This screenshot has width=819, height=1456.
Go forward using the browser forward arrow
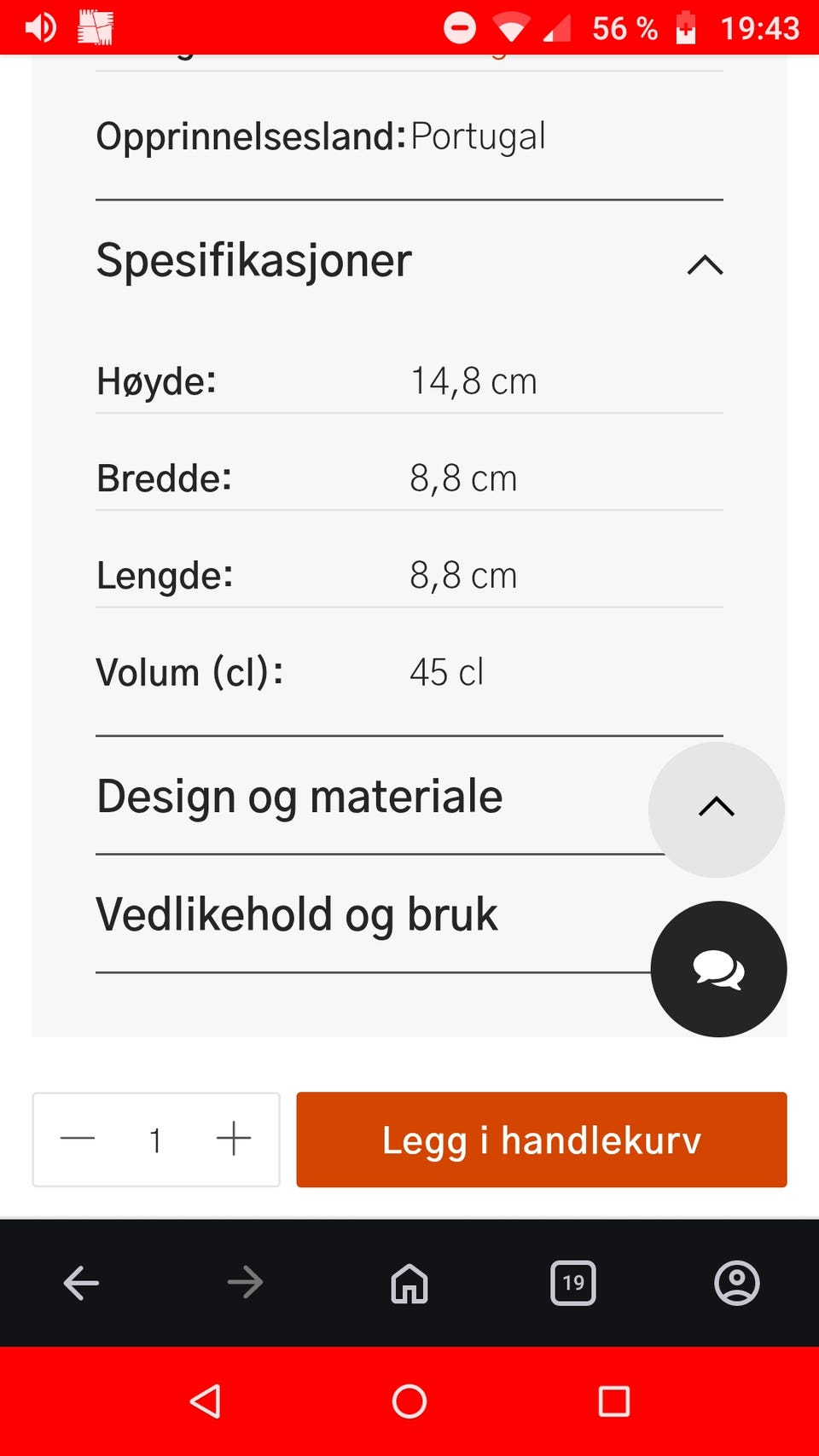pyautogui.click(x=245, y=1282)
